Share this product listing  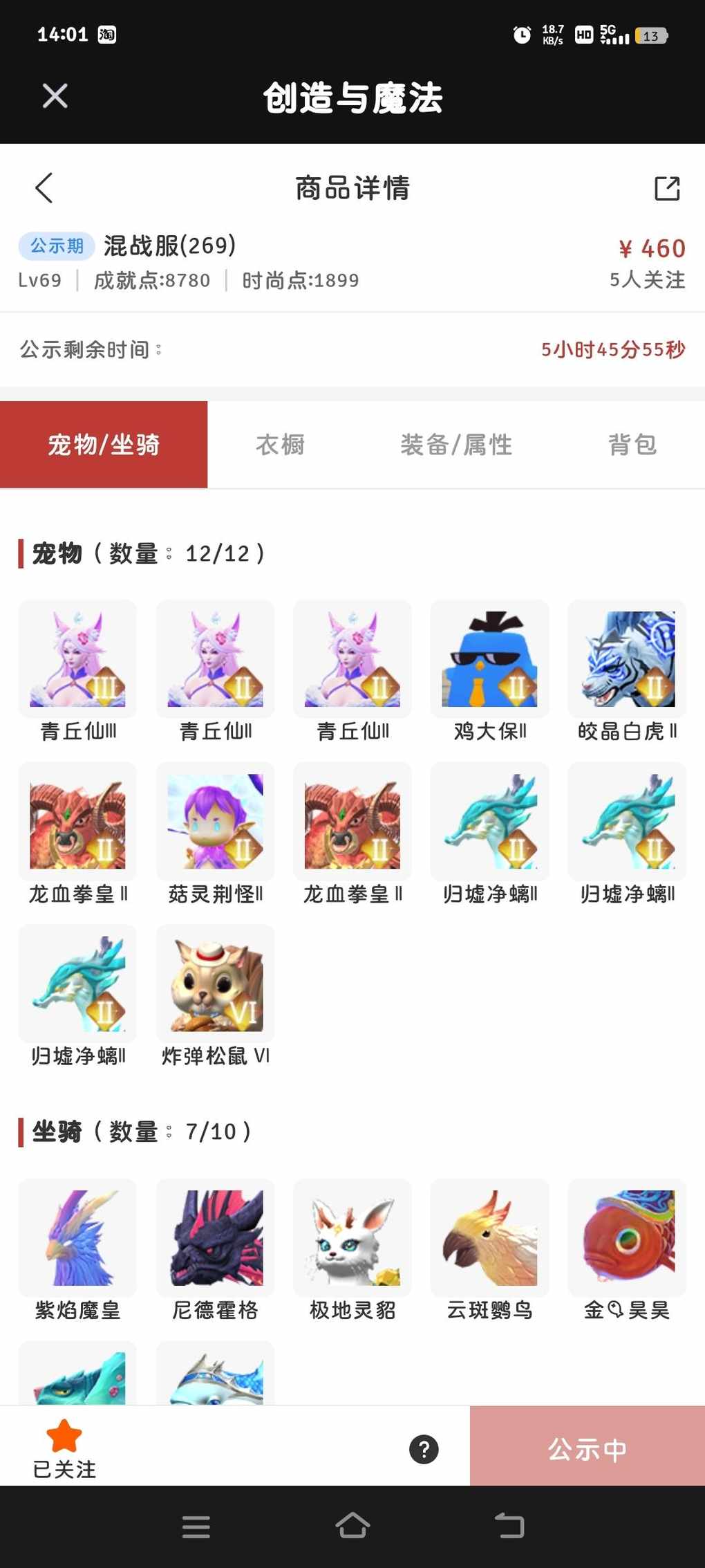coord(667,188)
